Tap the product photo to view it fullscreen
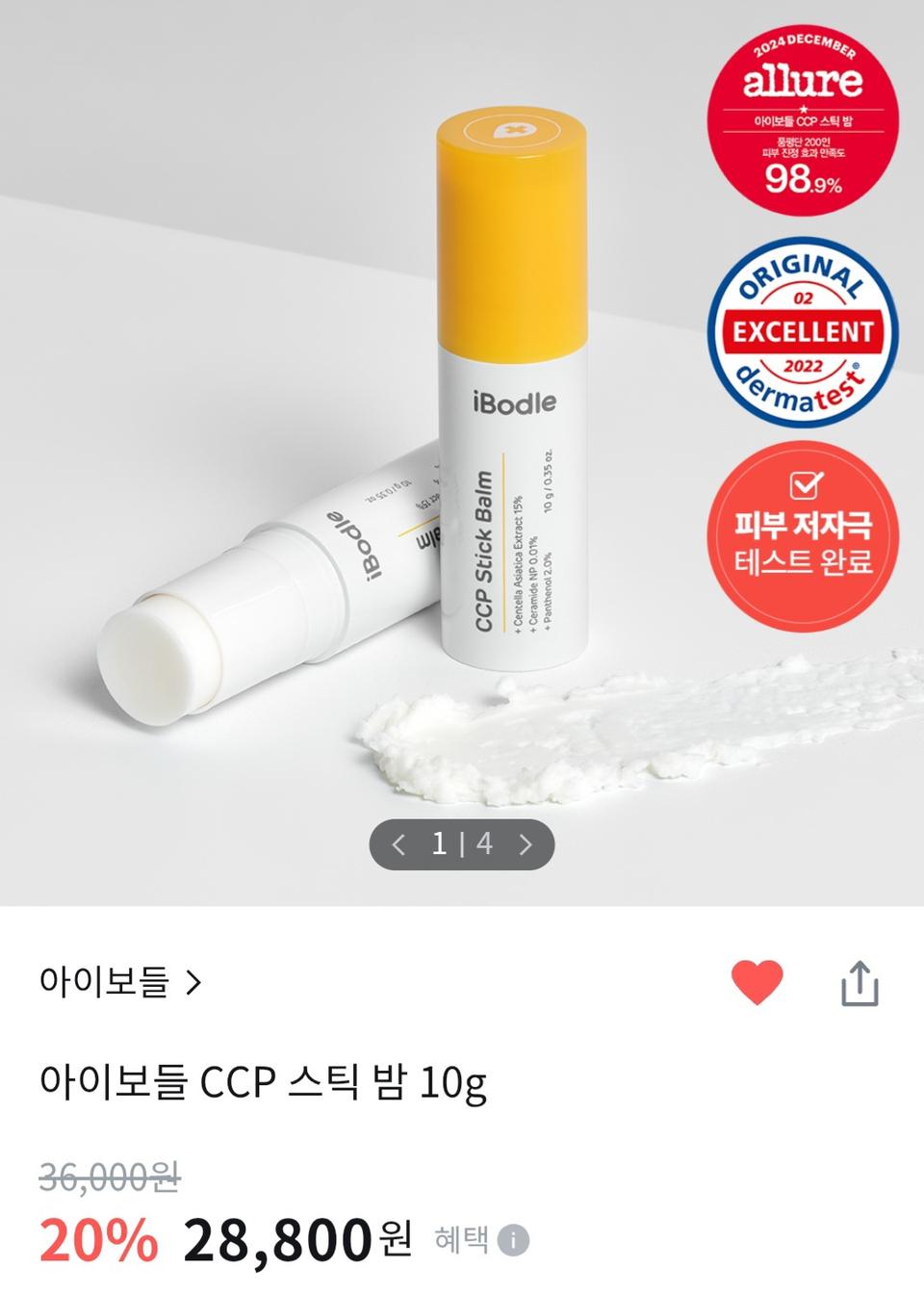Screen dimensions: 924x1294 [385, 433]
